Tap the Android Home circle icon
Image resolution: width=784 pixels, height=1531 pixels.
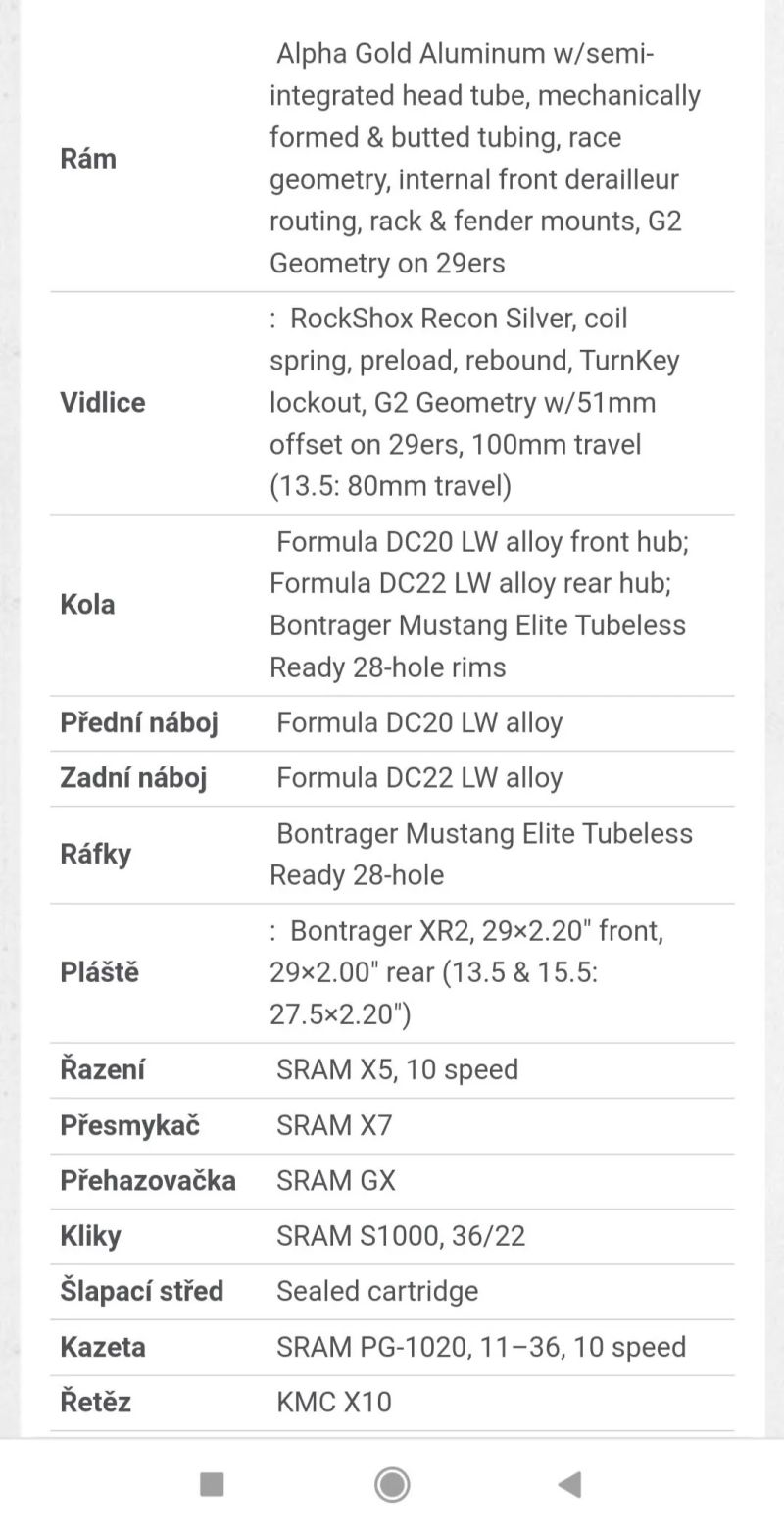390,1486
